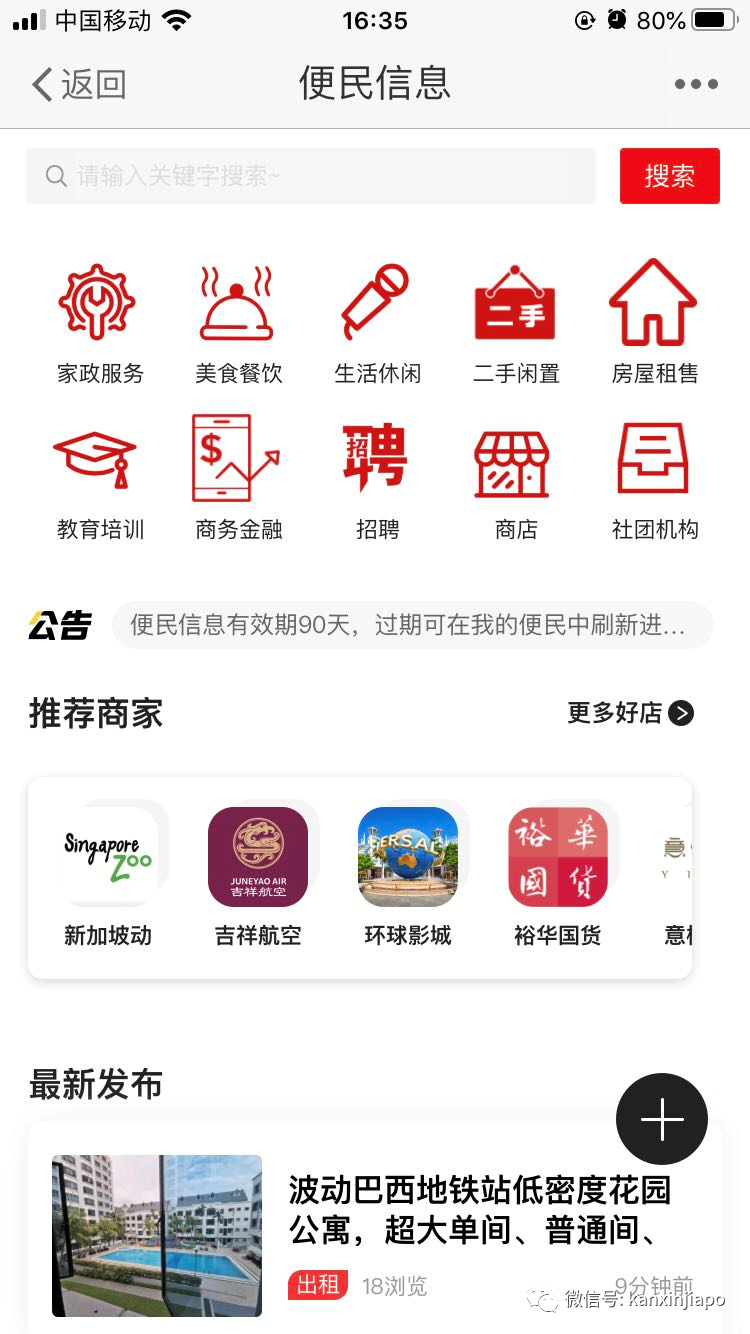The width and height of the screenshot is (750, 1334).
Task: Open the three-dot menu at top right
Action: 695,84
